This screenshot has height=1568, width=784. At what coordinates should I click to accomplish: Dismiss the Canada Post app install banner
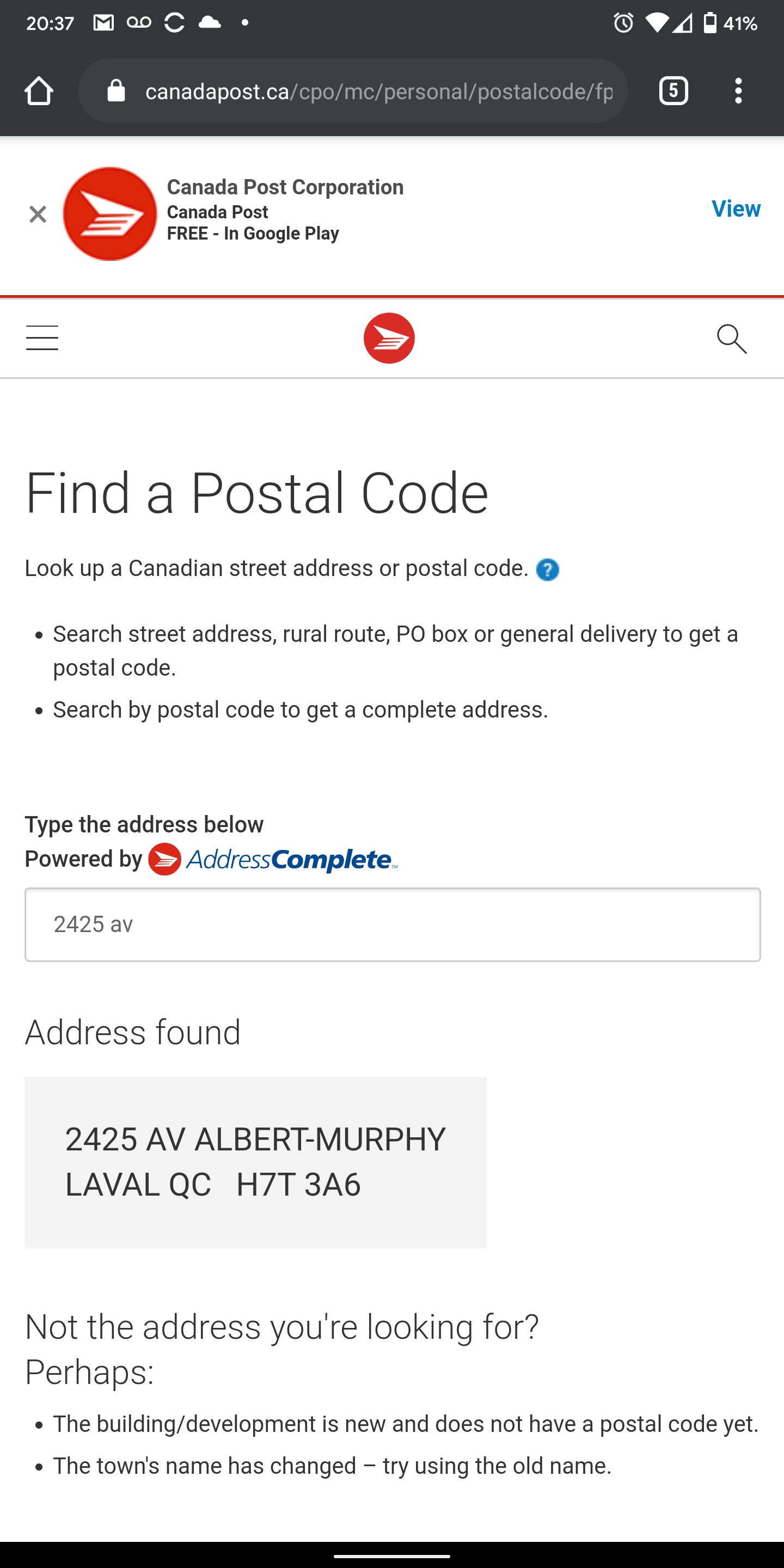38,213
